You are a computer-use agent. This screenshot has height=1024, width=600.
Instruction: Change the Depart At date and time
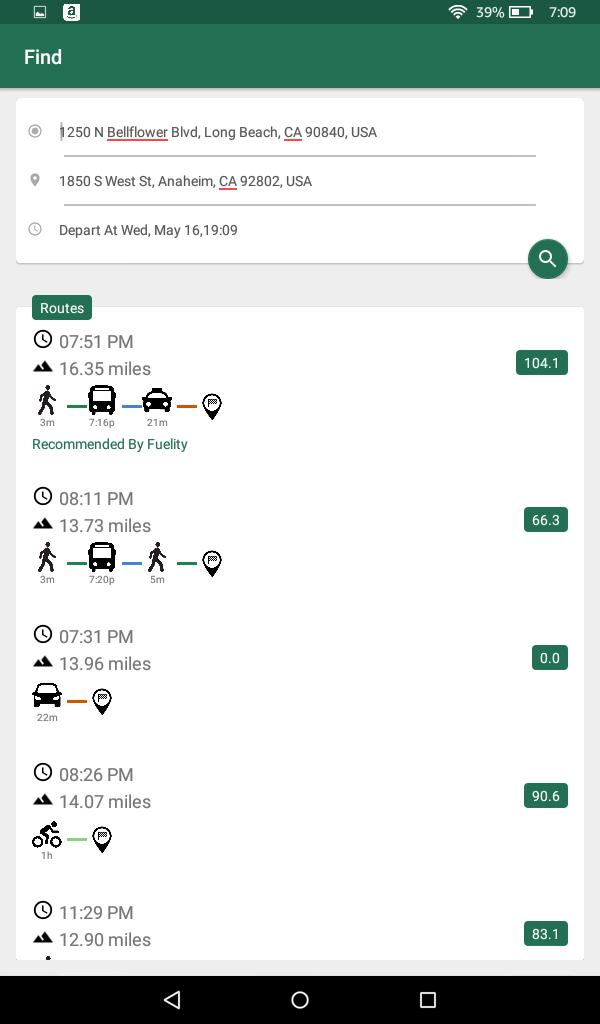(148, 230)
